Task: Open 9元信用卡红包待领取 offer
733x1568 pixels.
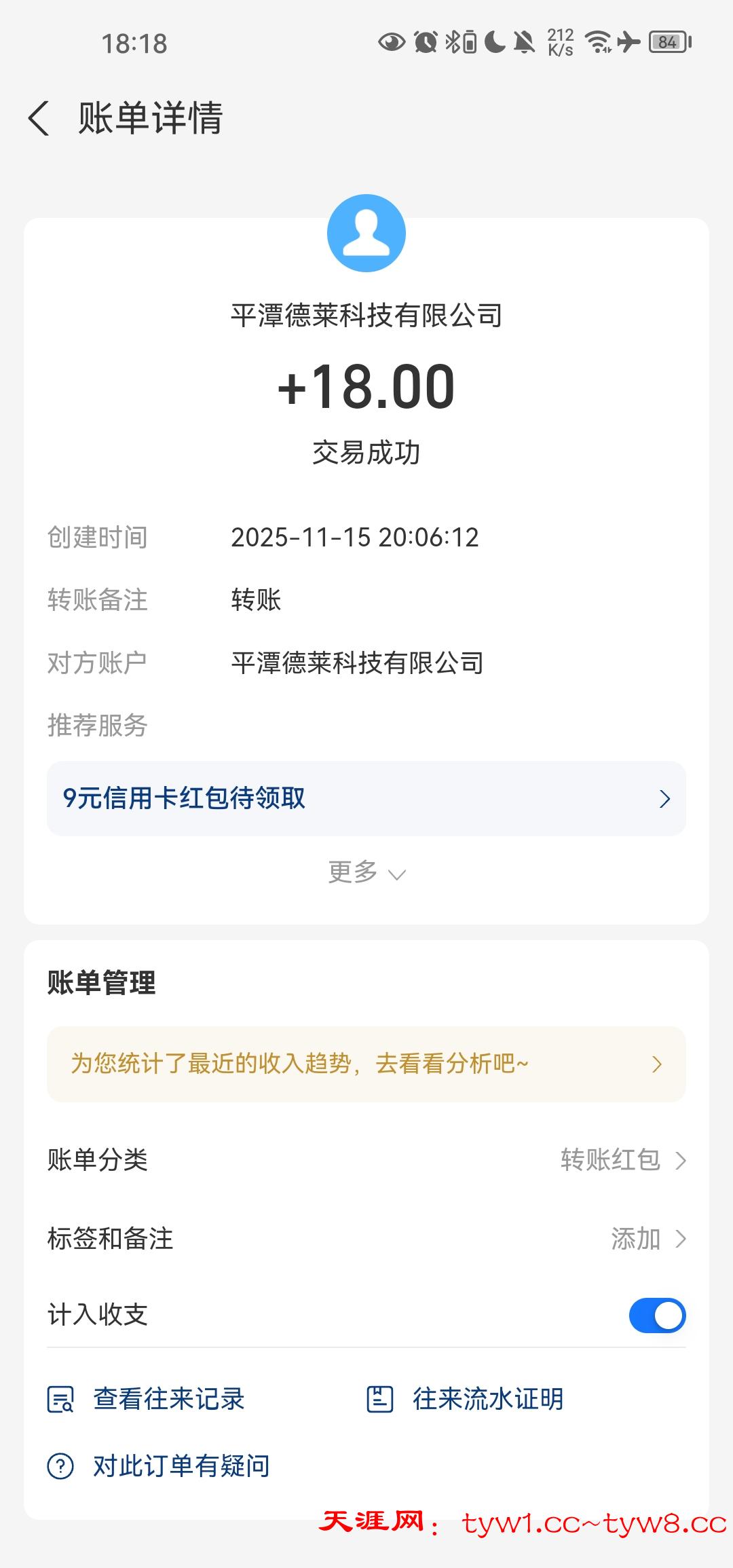Action: pos(366,798)
